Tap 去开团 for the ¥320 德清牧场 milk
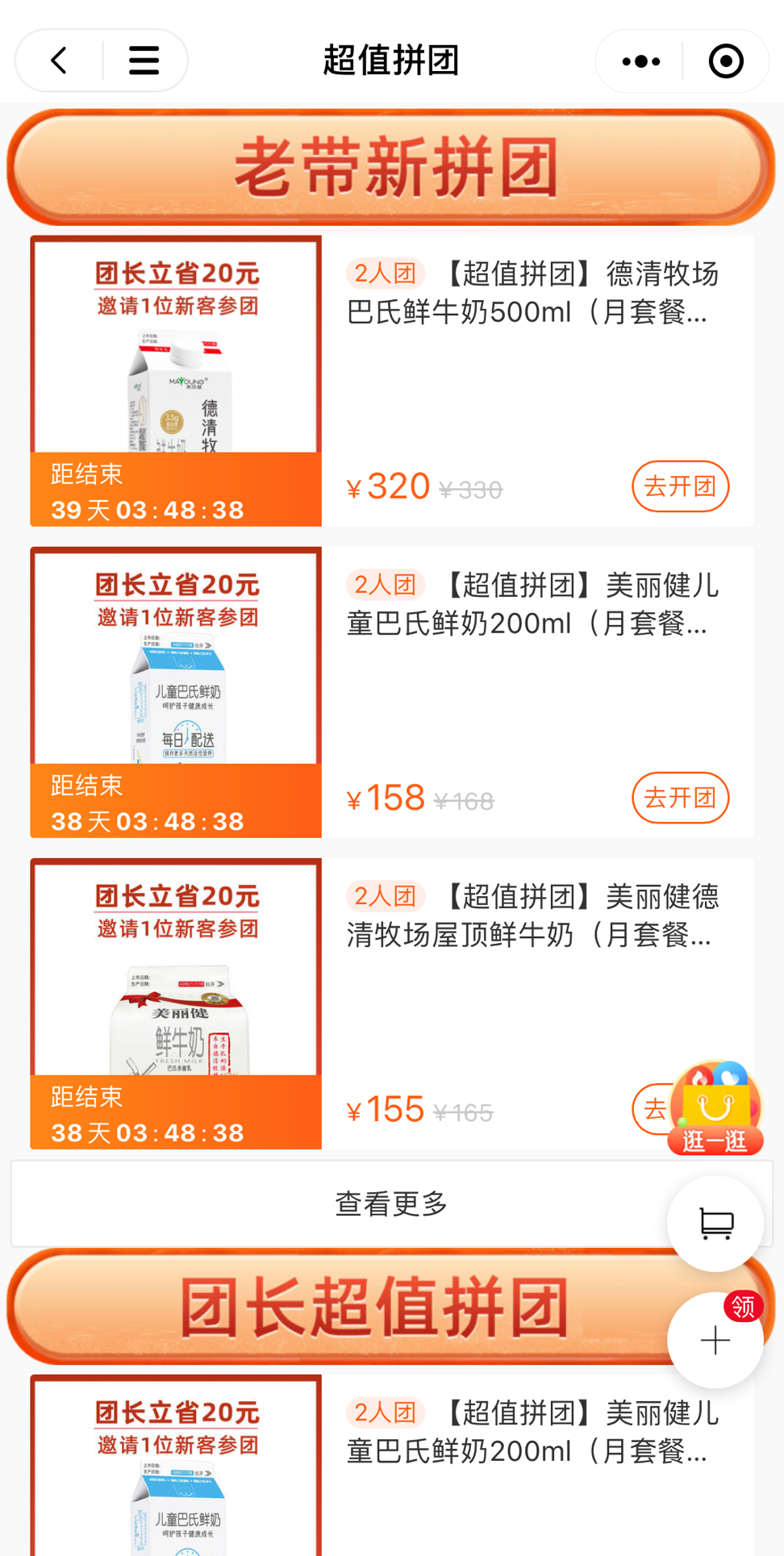The height and width of the screenshot is (1556, 784). pyautogui.click(x=680, y=486)
